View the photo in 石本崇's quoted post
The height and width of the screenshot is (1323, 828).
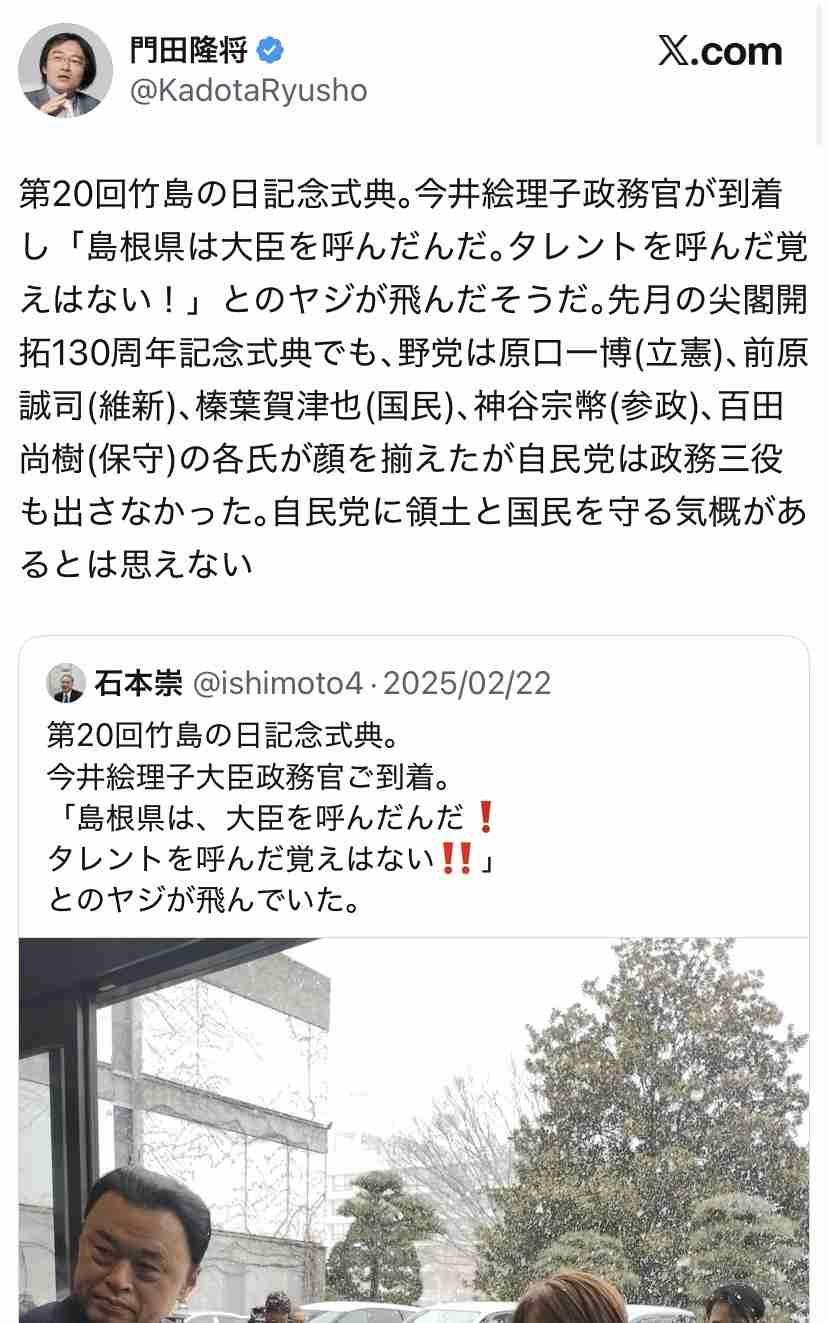pyautogui.click(x=413, y=1130)
